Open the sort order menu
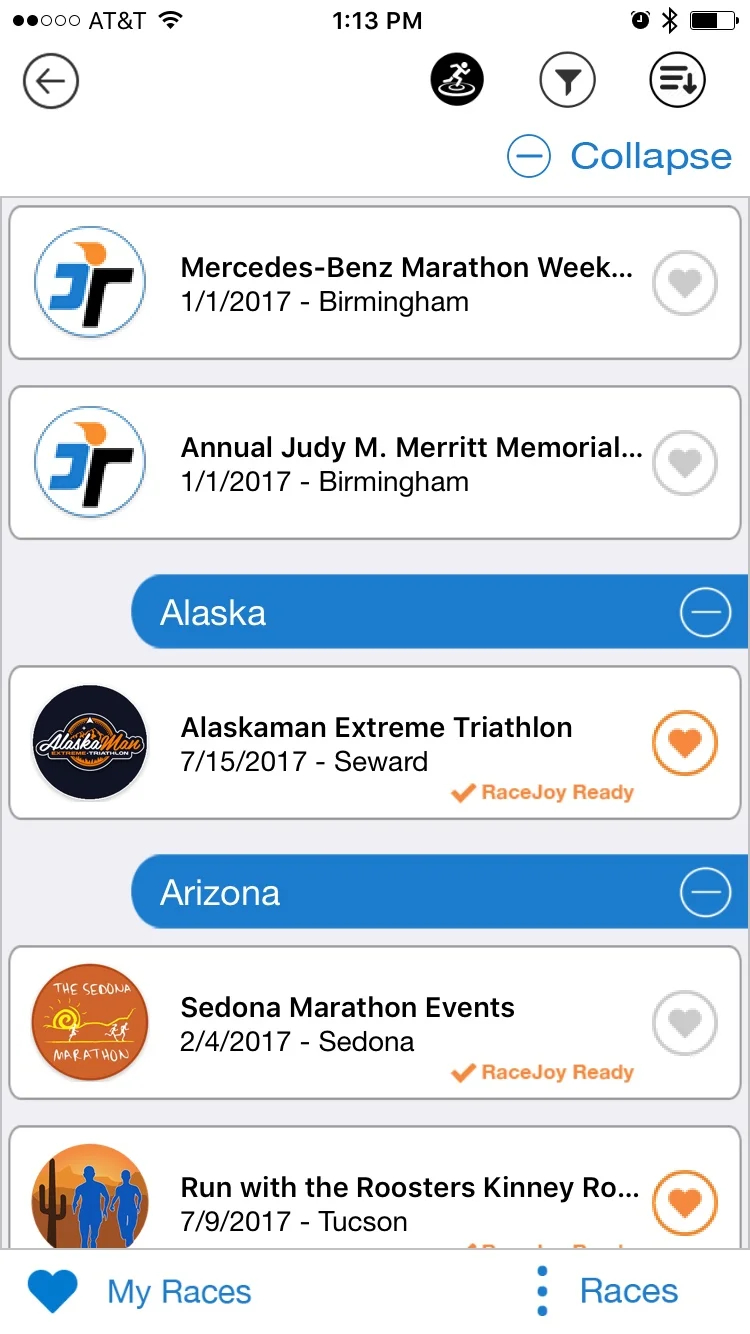Screen dimensions: 750x1334 677,80
